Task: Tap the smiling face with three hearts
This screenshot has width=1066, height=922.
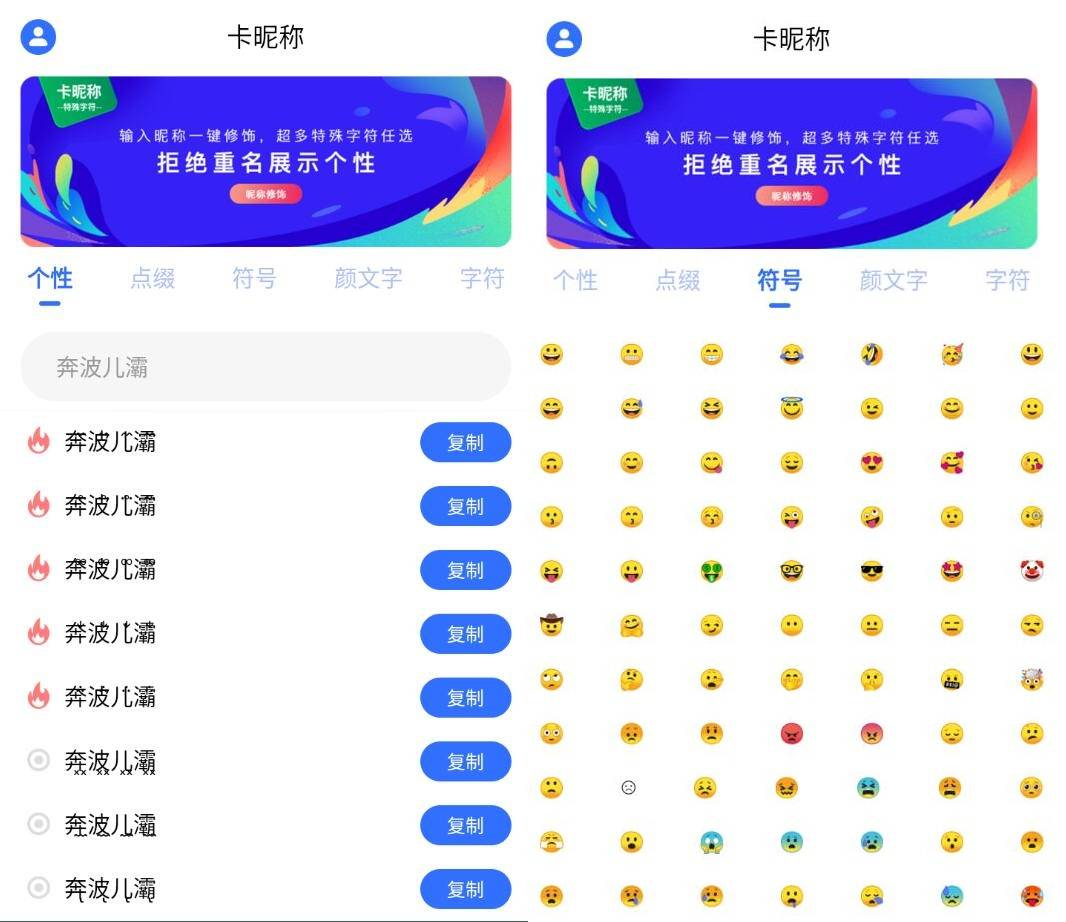Action: coord(952,463)
